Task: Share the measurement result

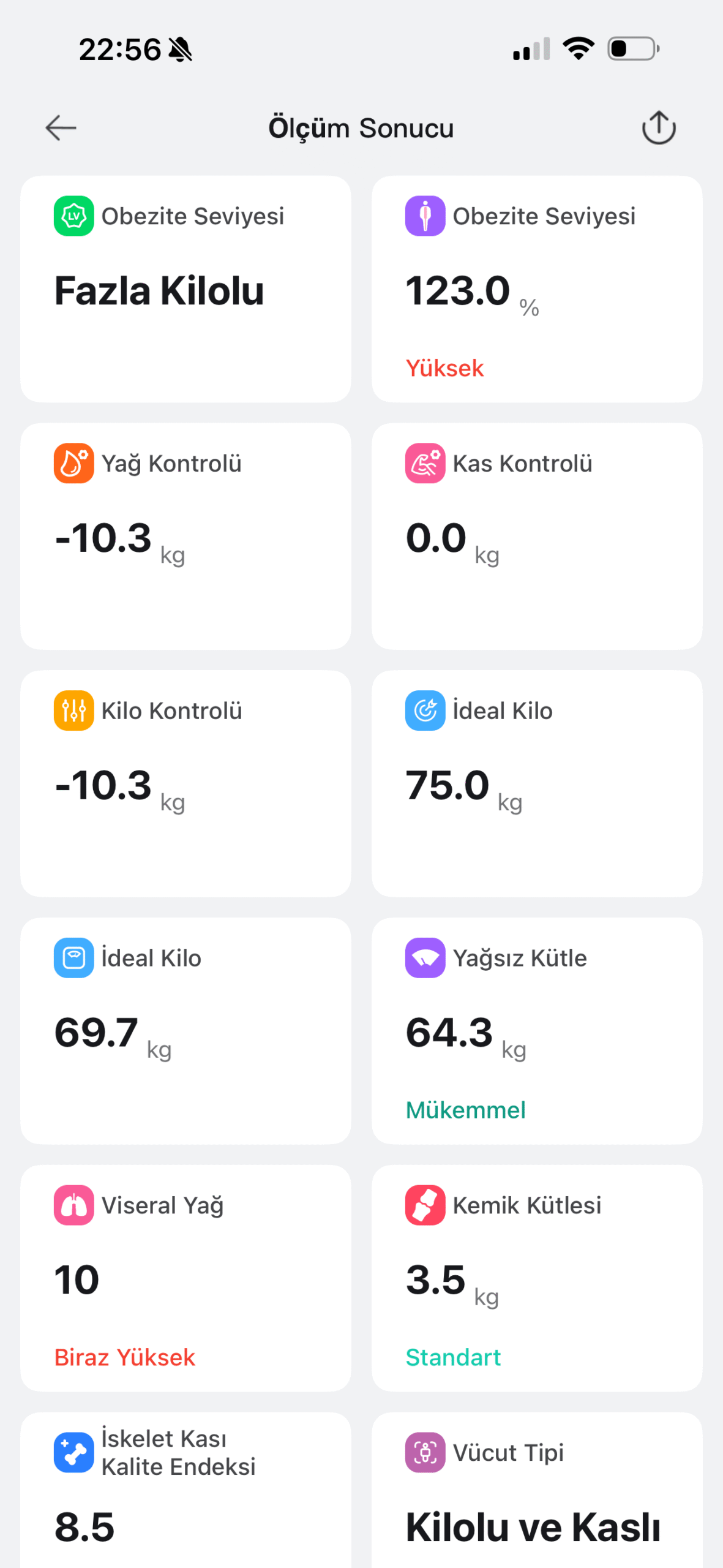Action: (x=658, y=128)
